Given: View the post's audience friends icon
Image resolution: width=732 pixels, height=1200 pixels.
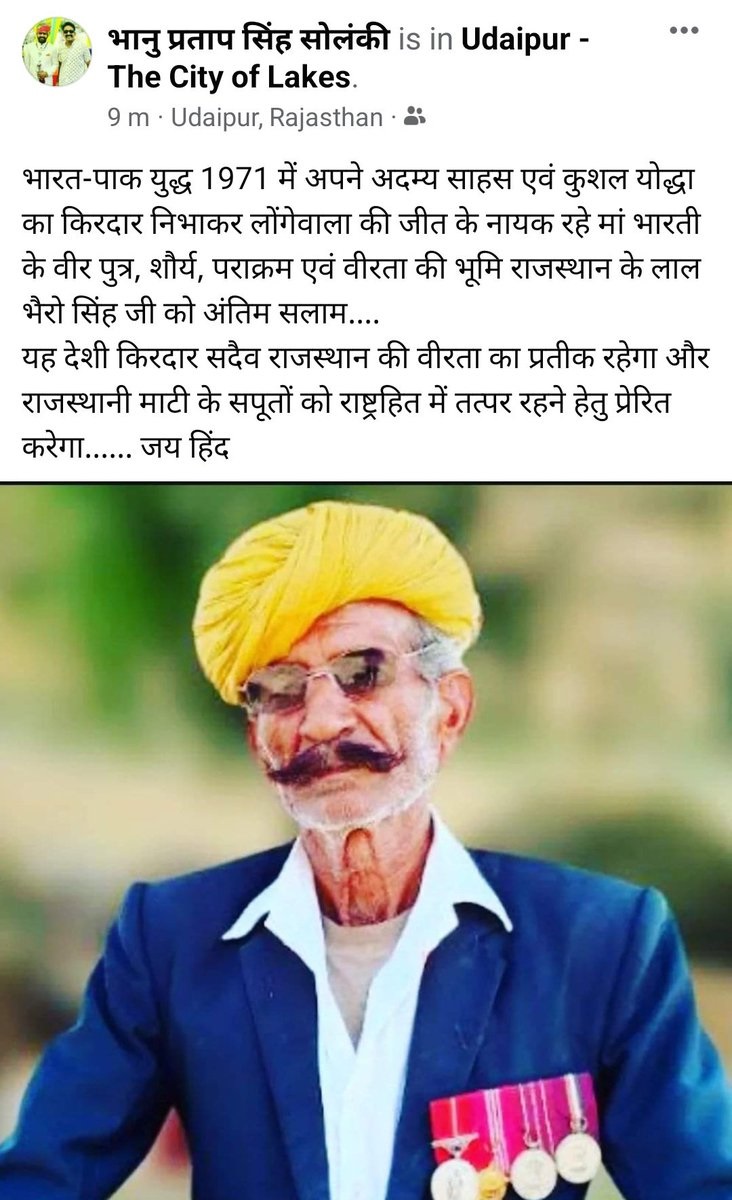Looking at the screenshot, I should point(416,117).
